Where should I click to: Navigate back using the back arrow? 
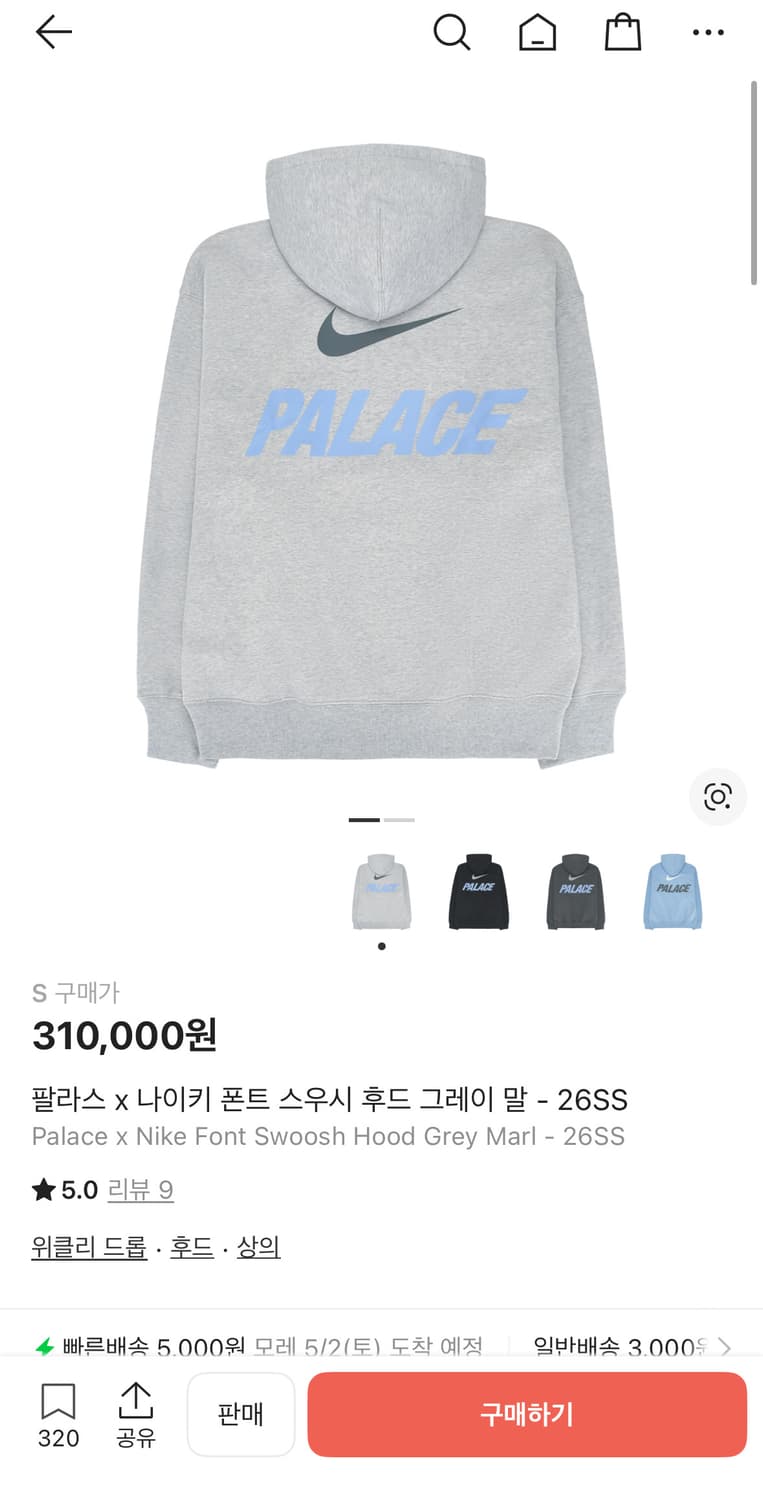[53, 31]
